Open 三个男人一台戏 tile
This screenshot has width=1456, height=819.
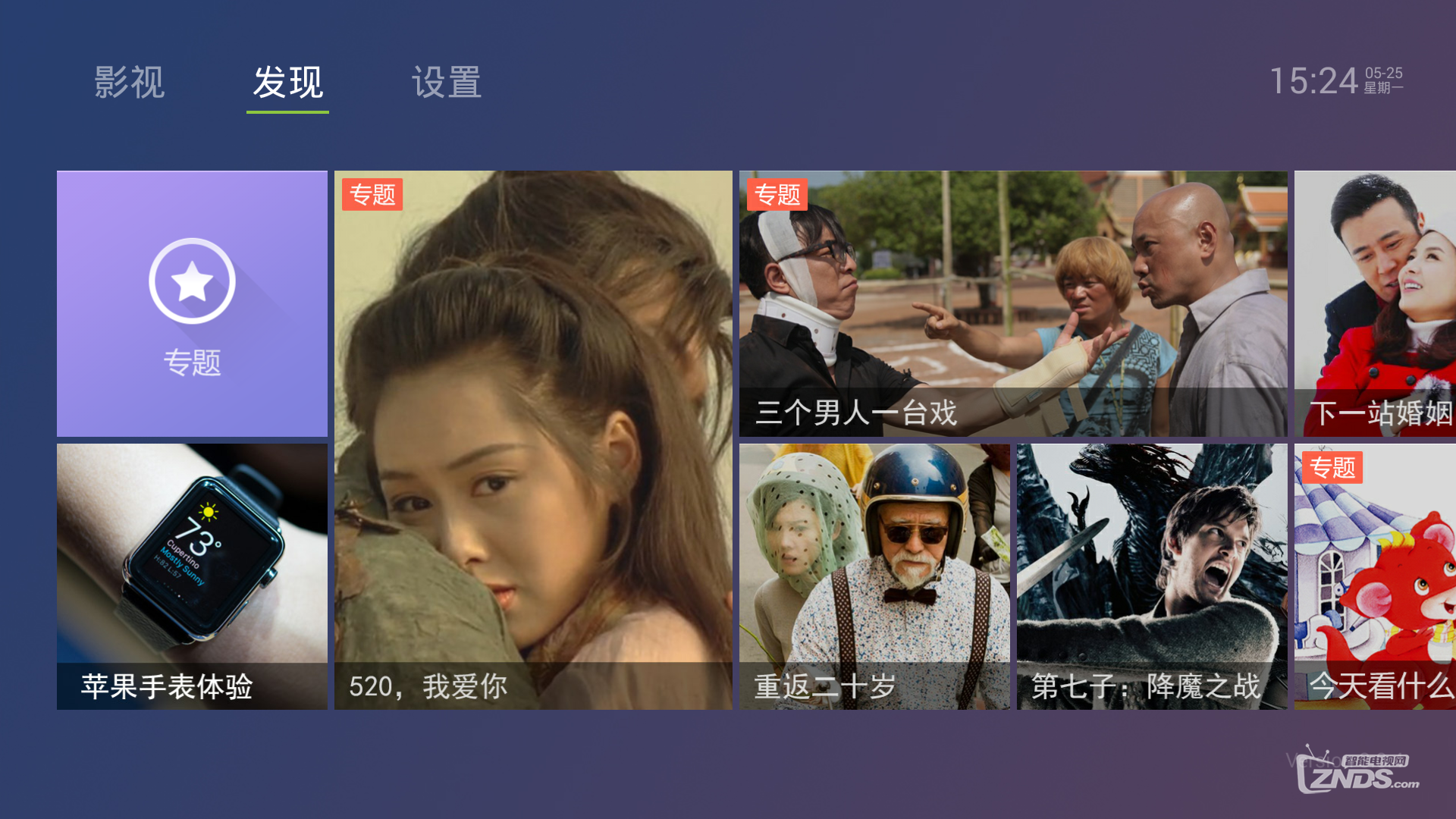tap(1013, 303)
